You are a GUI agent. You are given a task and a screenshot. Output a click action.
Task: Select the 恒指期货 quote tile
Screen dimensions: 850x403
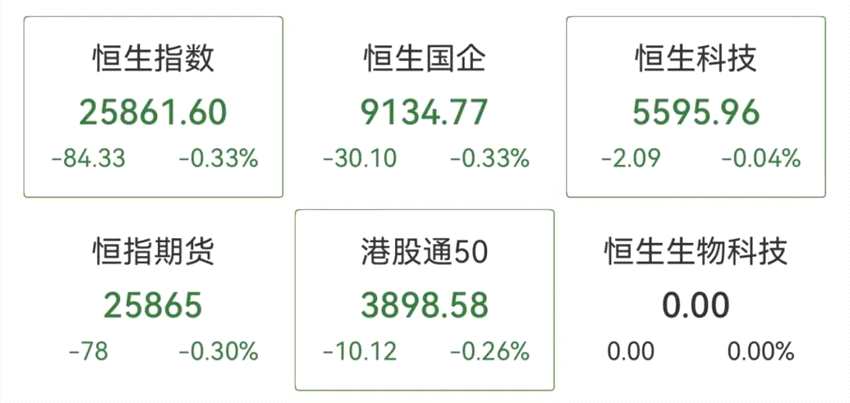pyautogui.click(x=153, y=300)
